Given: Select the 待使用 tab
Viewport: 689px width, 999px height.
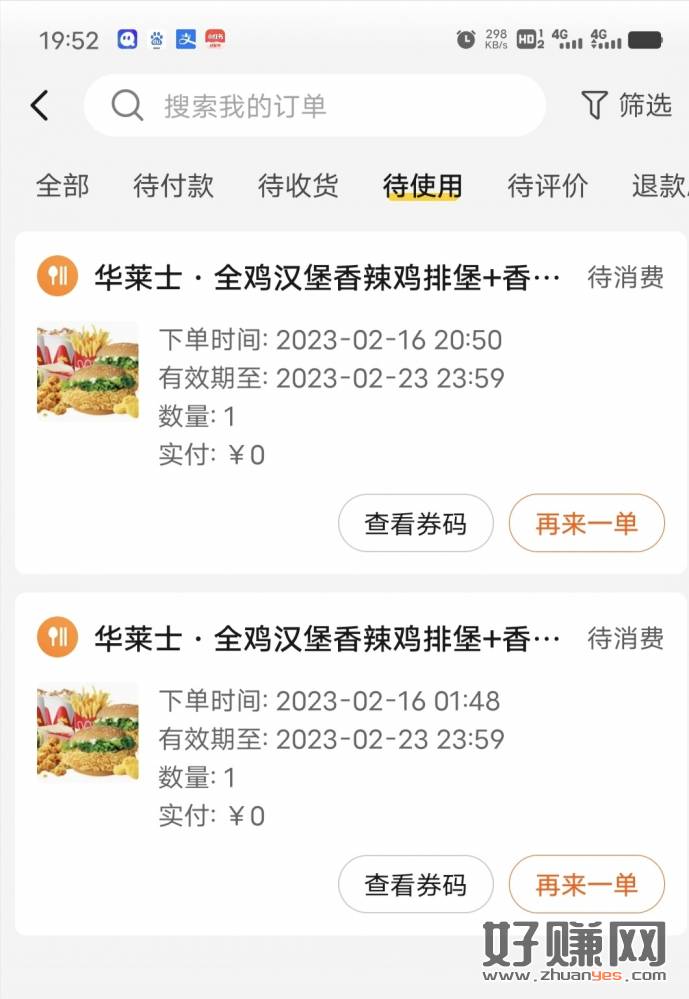Looking at the screenshot, I should tap(422, 186).
